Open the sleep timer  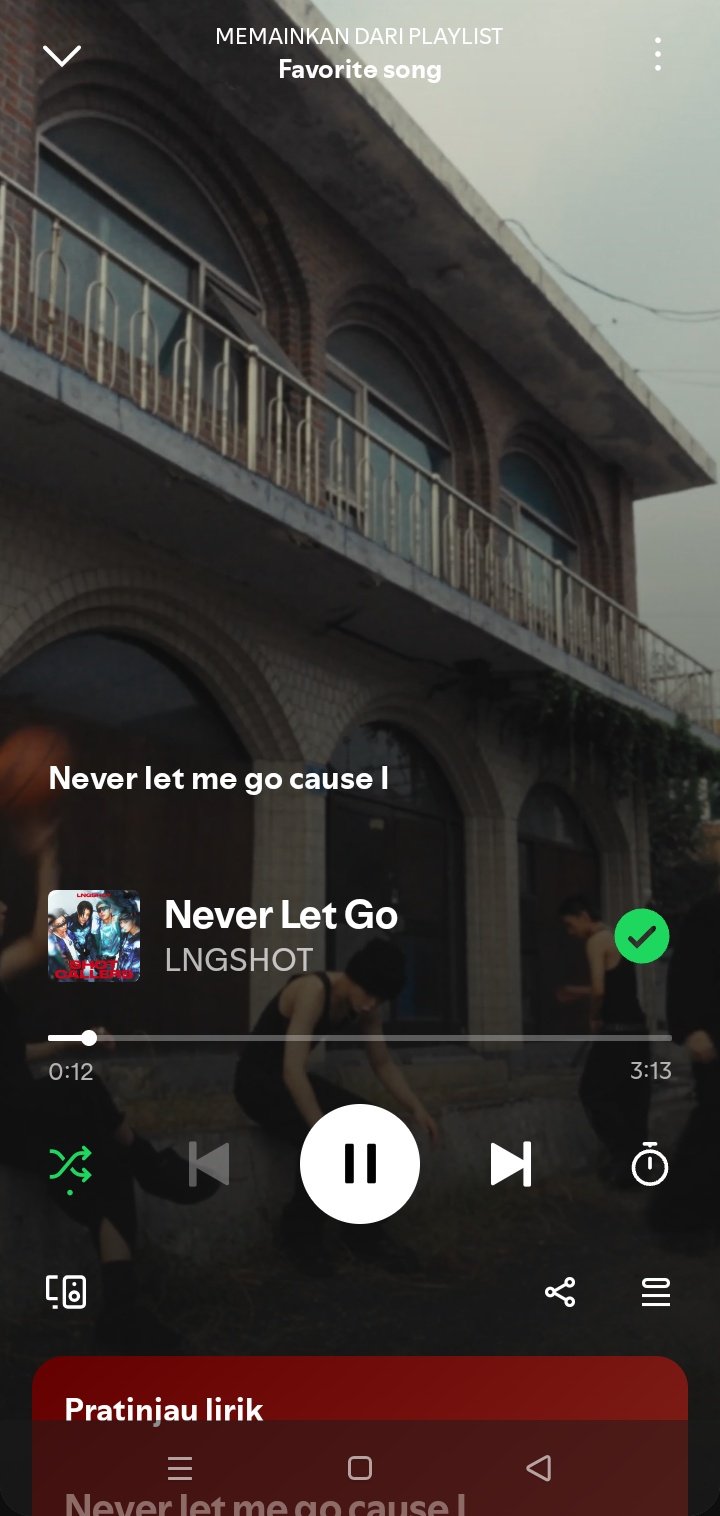650,1164
